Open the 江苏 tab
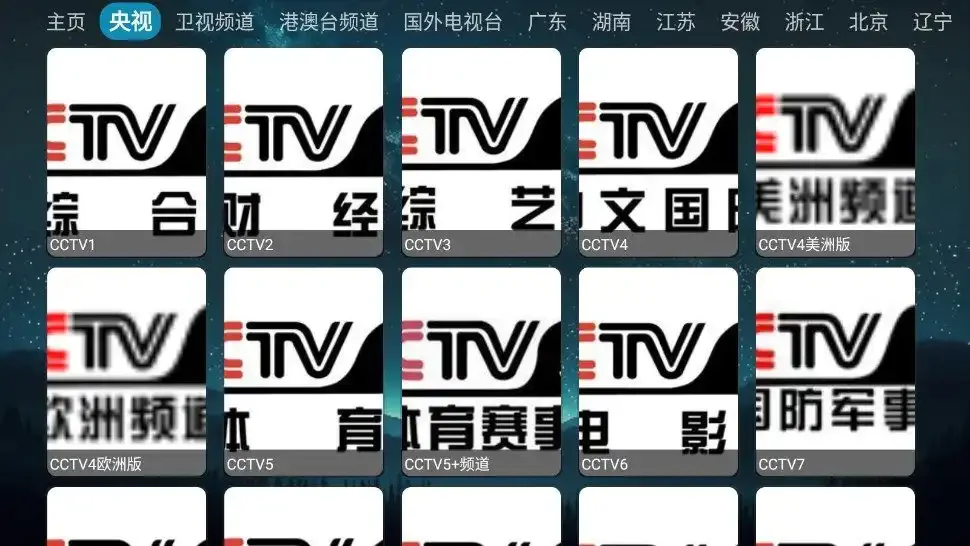The width and height of the screenshot is (970, 546). 676,22
